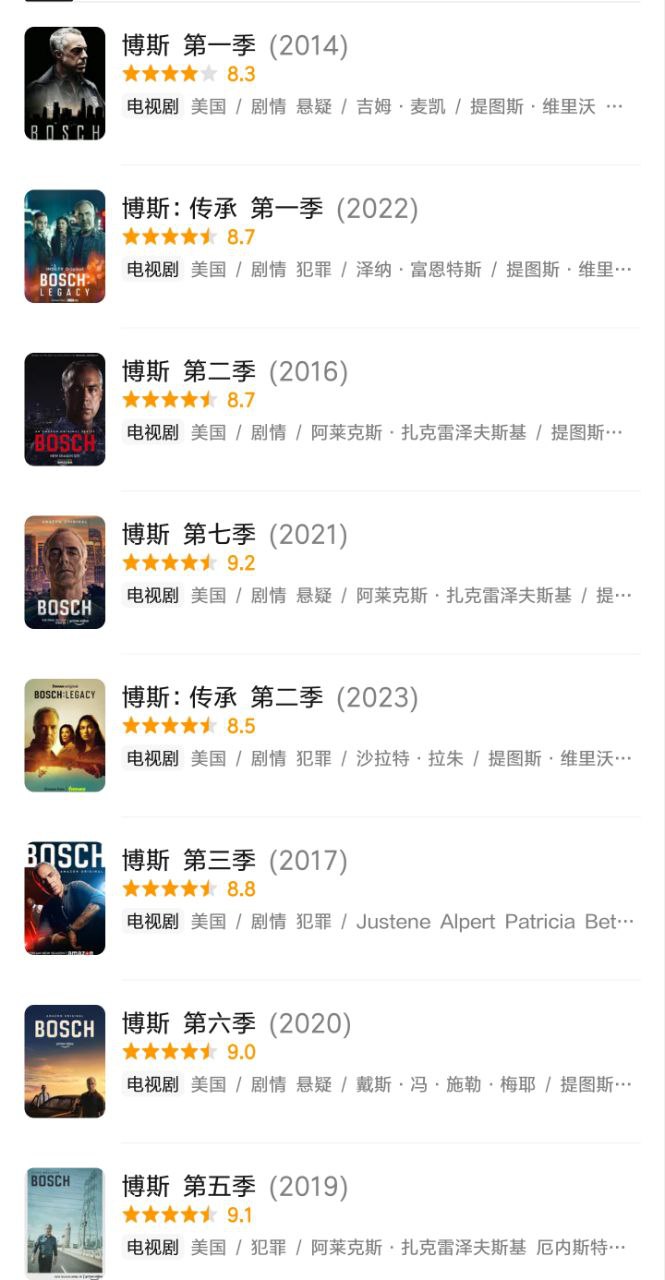Image resolution: width=665 pixels, height=1280 pixels.
Task: View 博斯 第六季 (2020) details
Action: click(x=332, y=1061)
